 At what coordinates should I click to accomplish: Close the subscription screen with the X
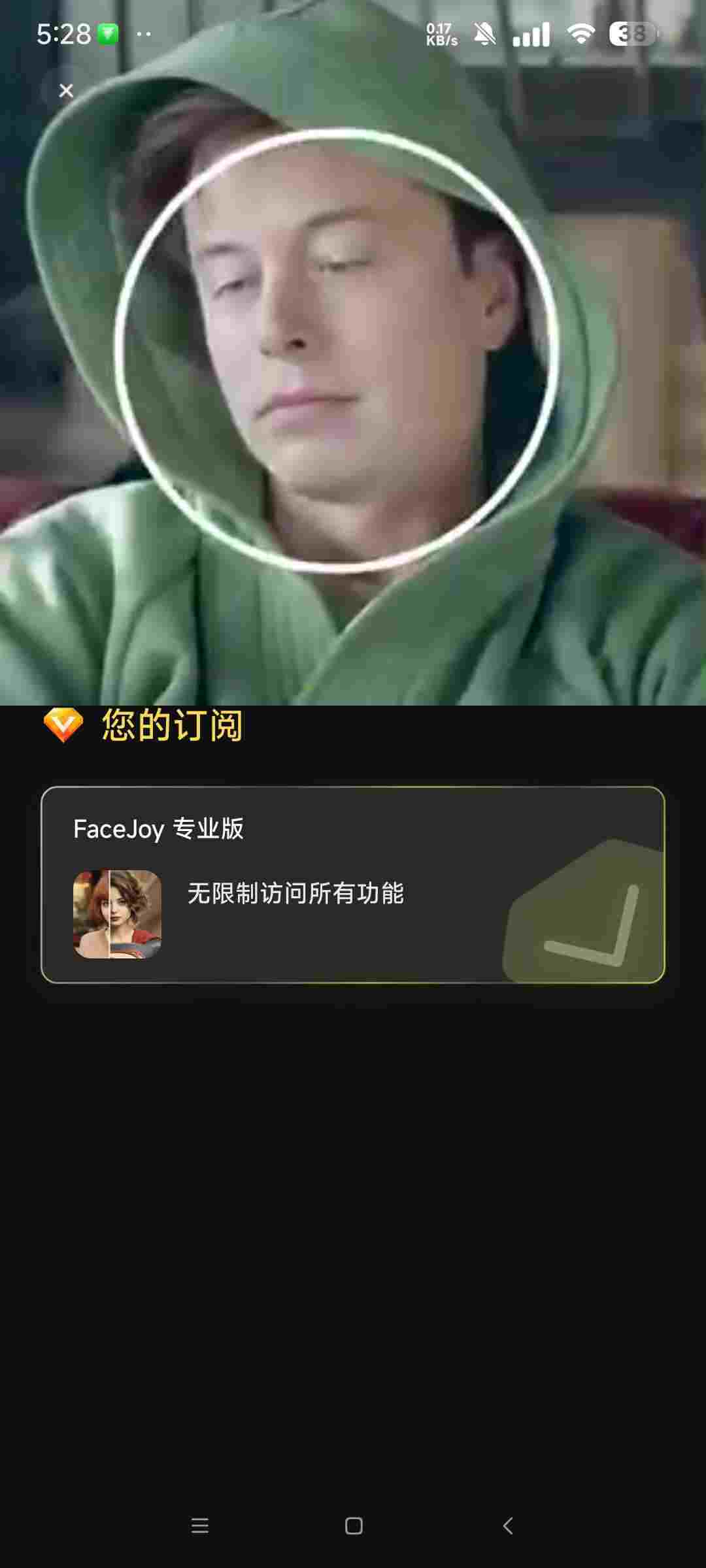(x=66, y=91)
